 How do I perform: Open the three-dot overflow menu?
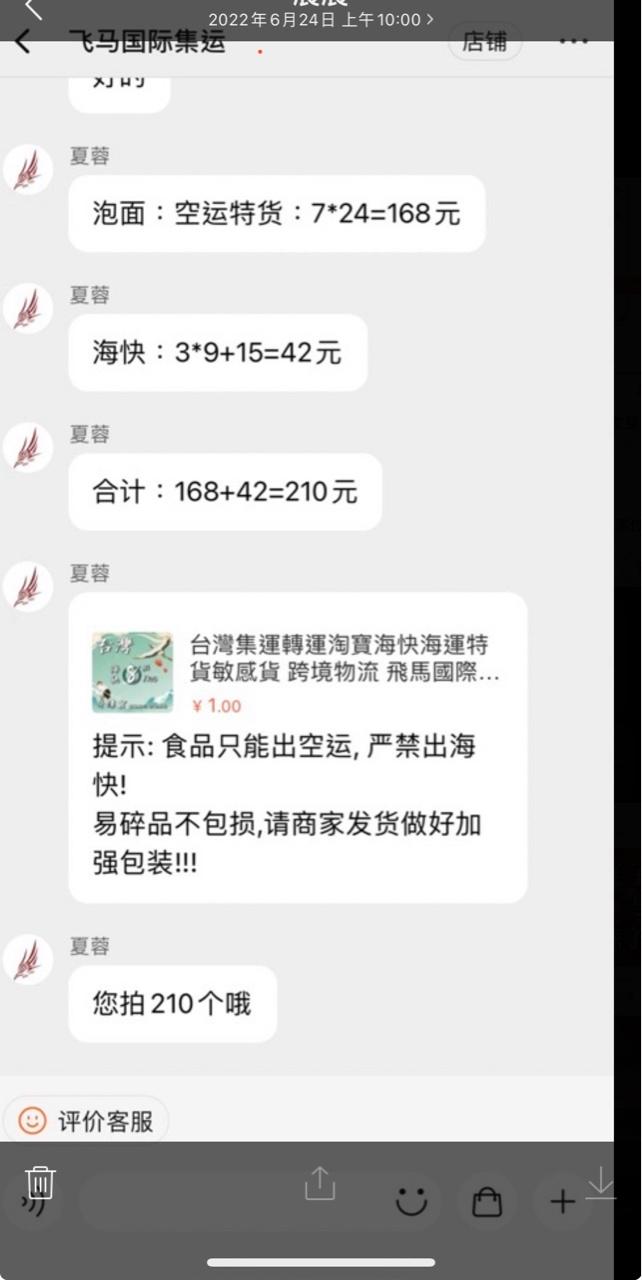[574, 42]
